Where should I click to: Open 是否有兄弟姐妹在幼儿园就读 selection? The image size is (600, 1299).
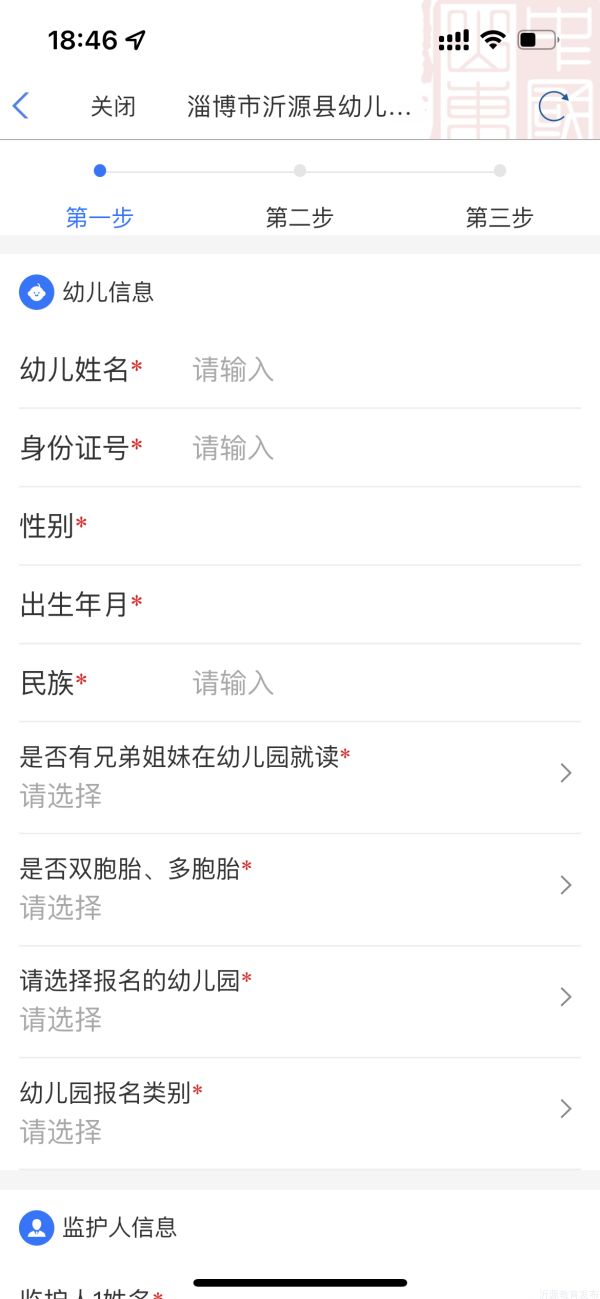point(300,777)
